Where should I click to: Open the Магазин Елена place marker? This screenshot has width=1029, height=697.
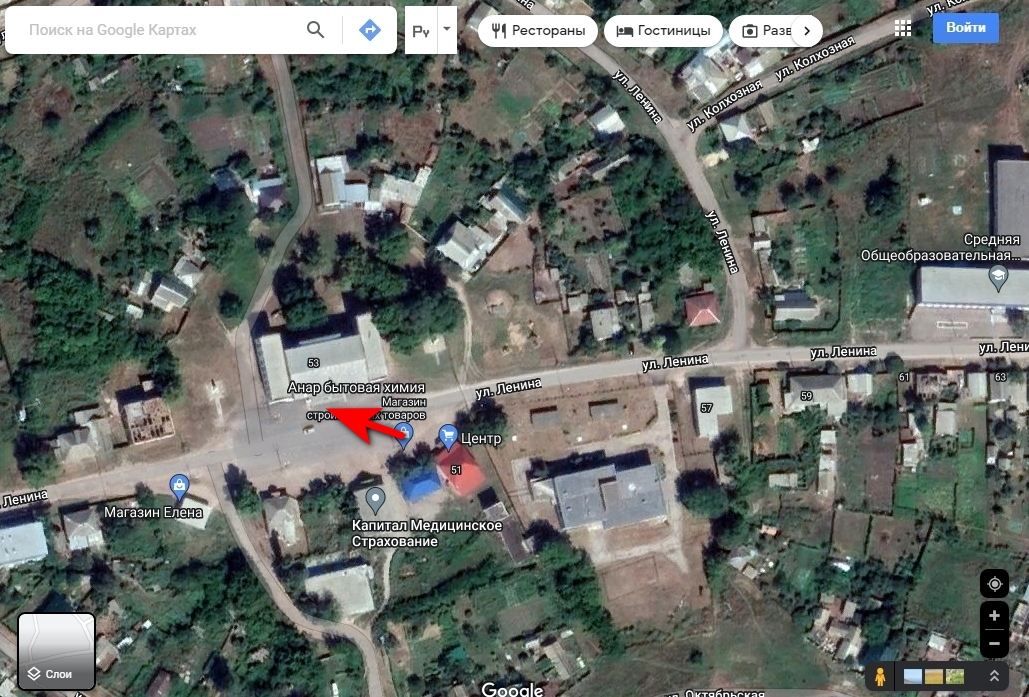click(x=180, y=487)
